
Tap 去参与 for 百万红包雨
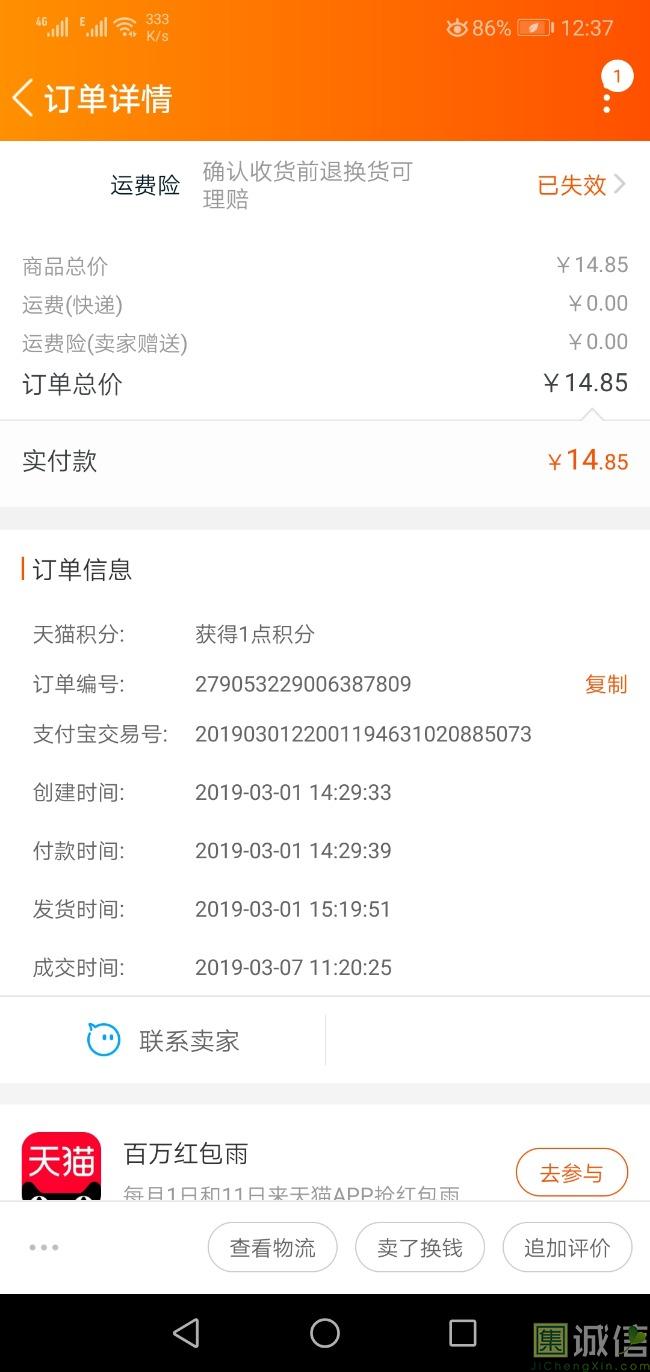click(x=571, y=1173)
